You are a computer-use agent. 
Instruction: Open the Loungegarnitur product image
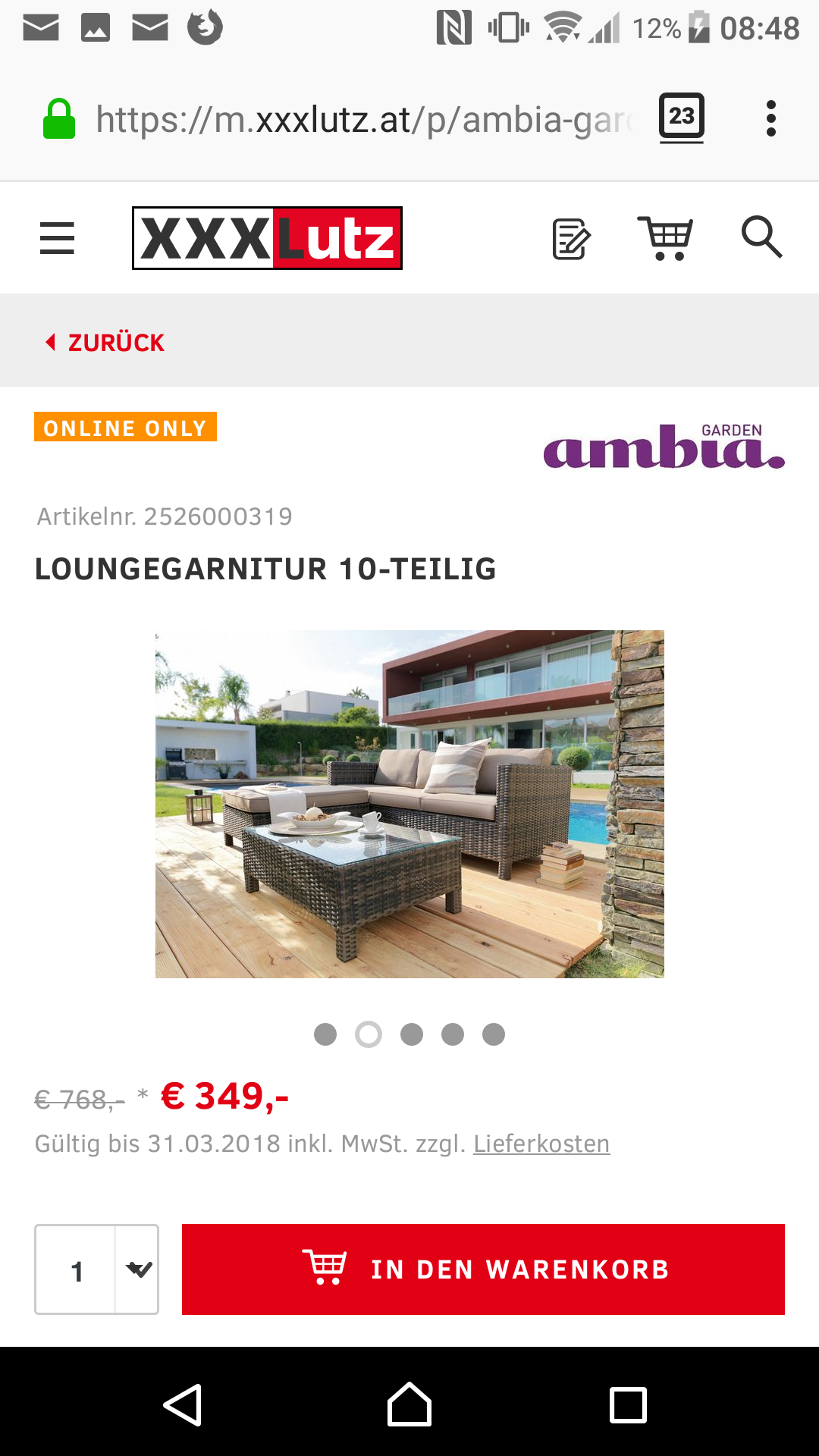click(409, 804)
